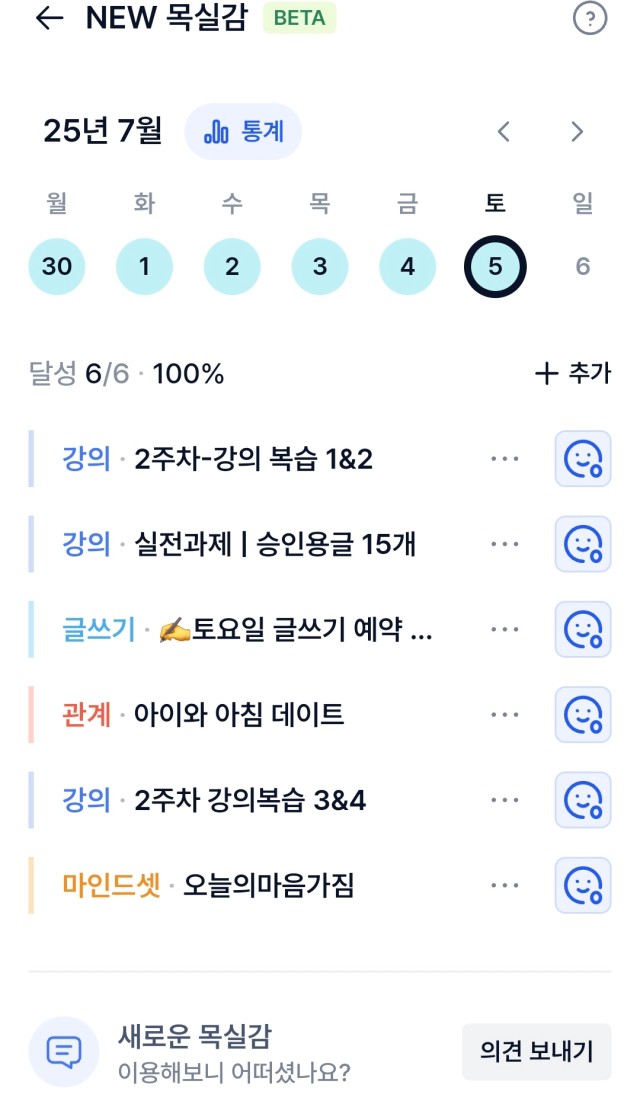Select date 3 on Thursday
Image resolution: width=640 pixels, height=1101 pixels.
coord(320,266)
